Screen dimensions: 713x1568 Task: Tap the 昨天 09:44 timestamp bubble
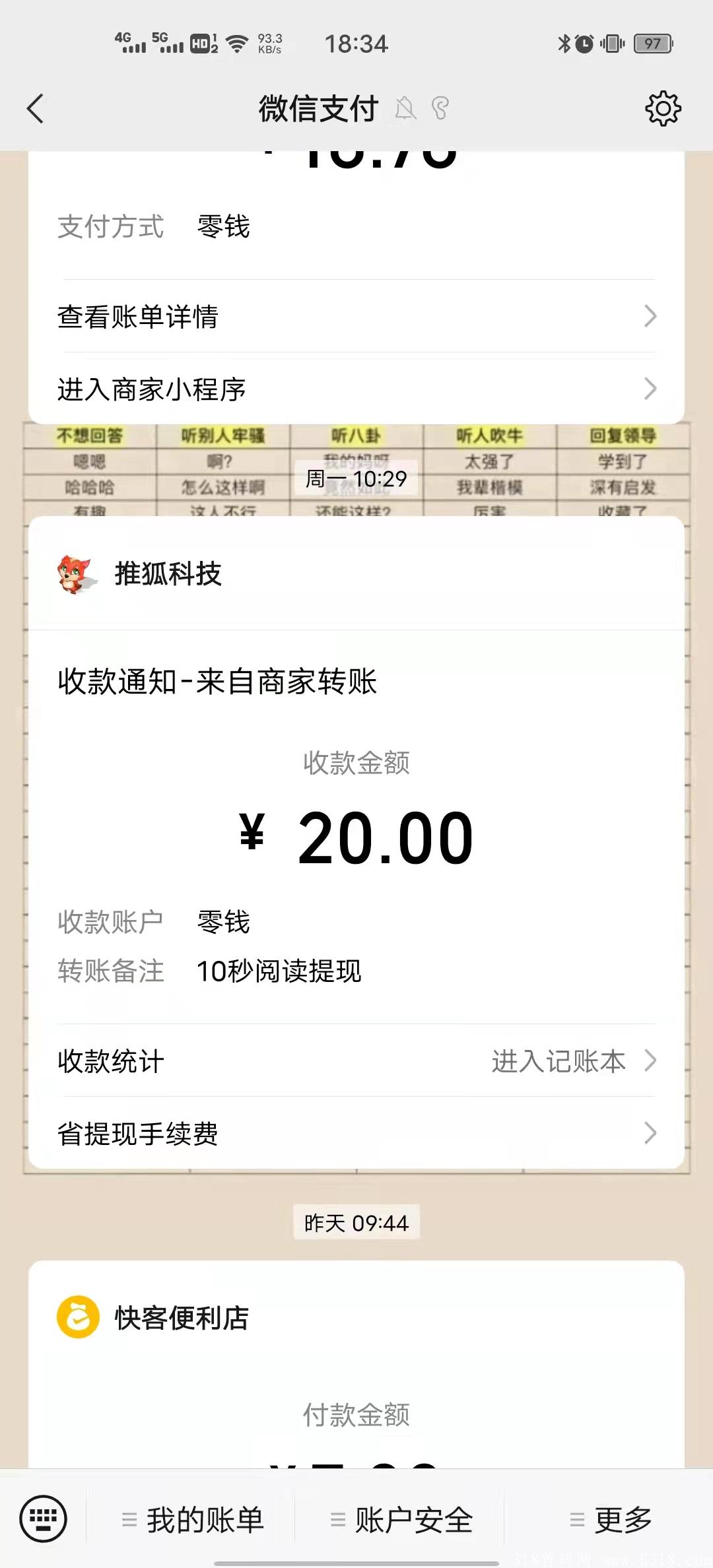pyautogui.click(x=356, y=1223)
